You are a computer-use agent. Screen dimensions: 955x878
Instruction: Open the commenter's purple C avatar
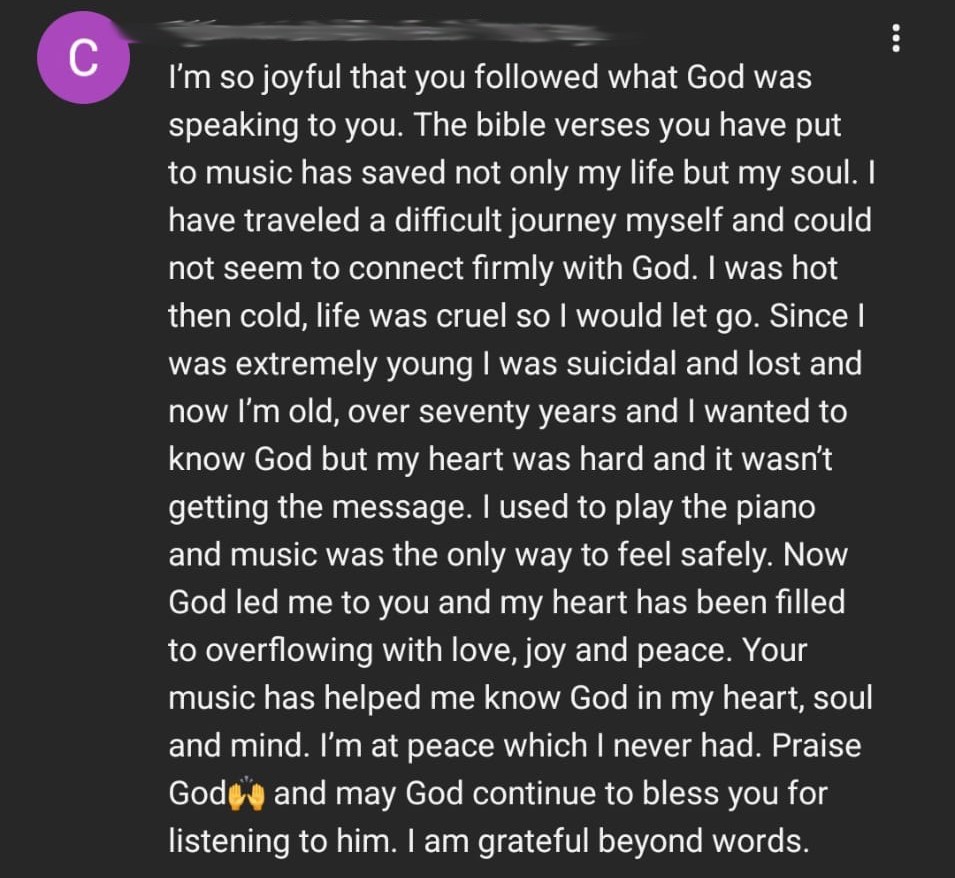coord(82,58)
